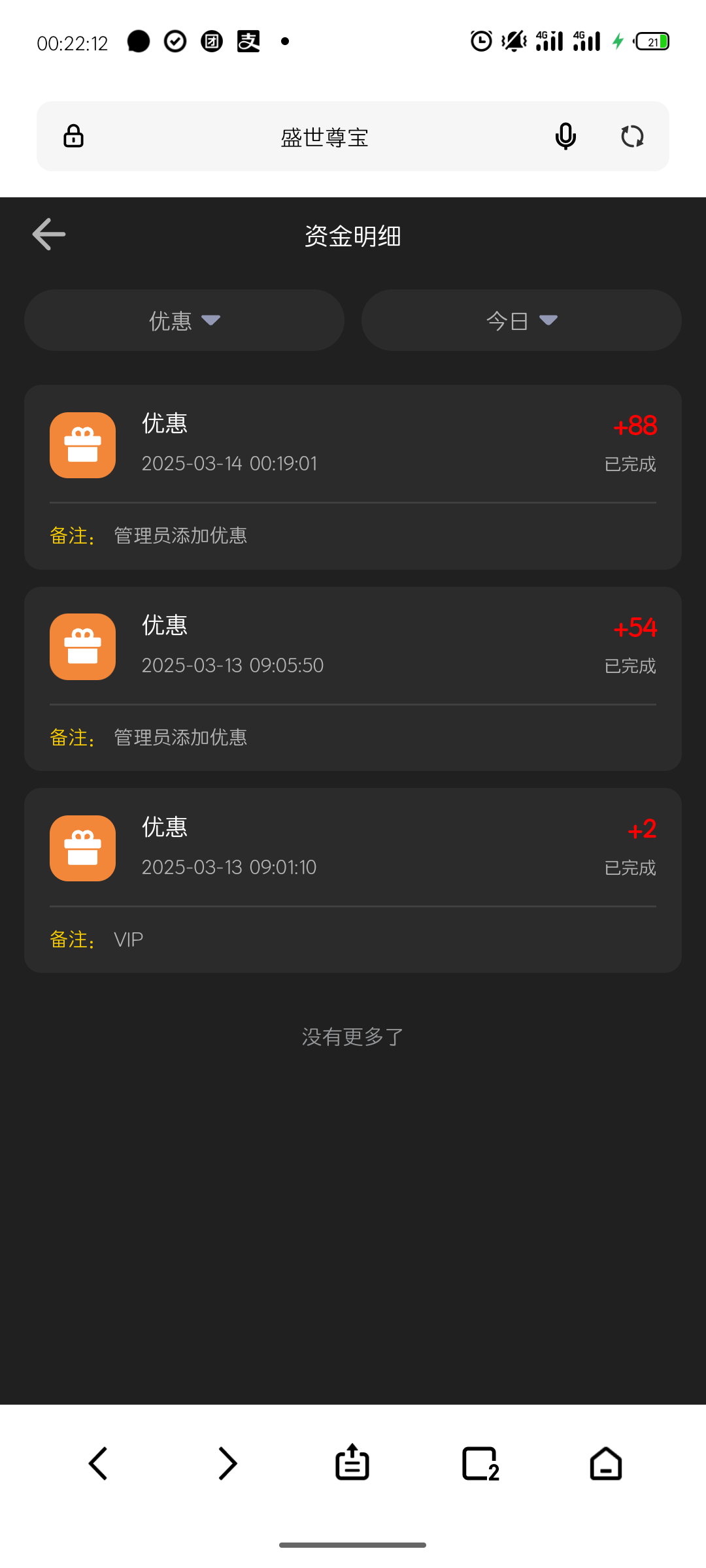Start voice search with the microphone

click(x=565, y=137)
